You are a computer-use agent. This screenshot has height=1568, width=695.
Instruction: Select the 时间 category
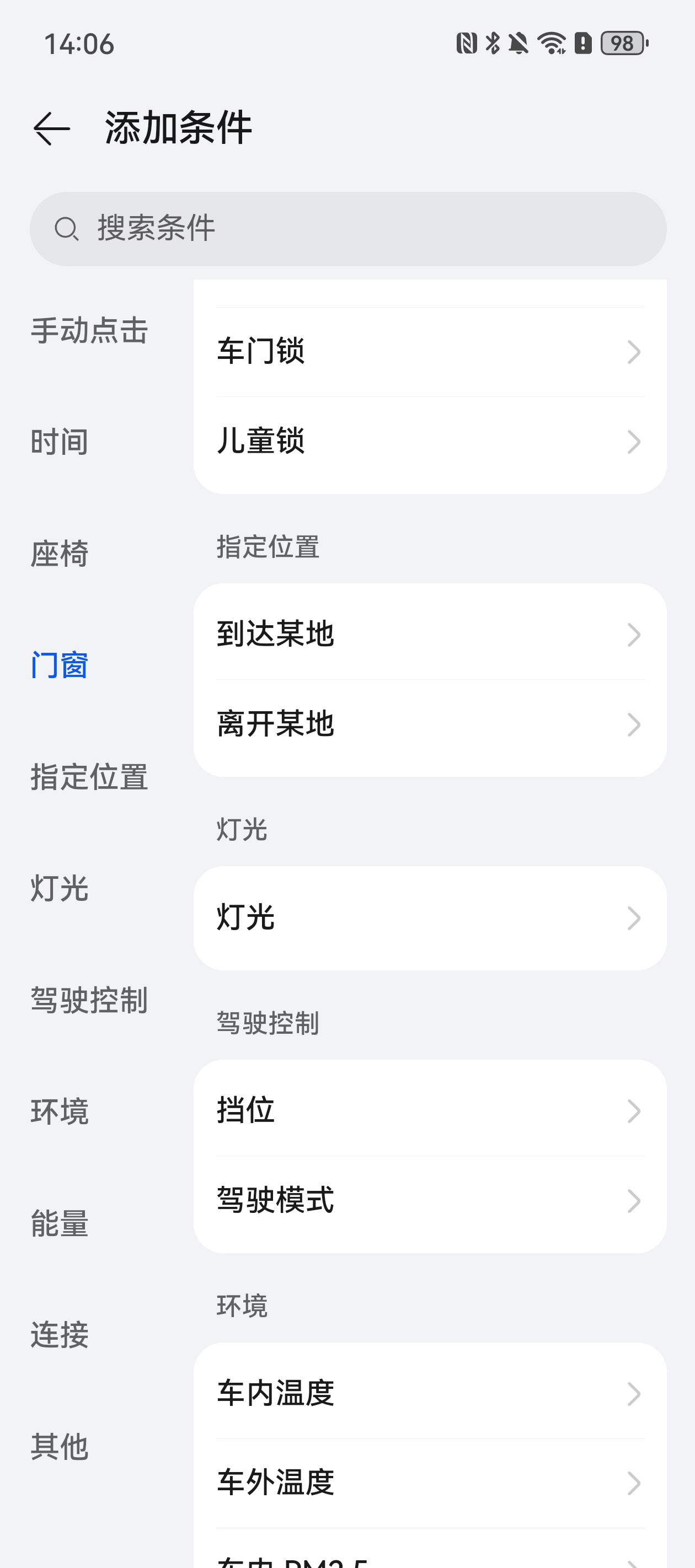pos(60,442)
